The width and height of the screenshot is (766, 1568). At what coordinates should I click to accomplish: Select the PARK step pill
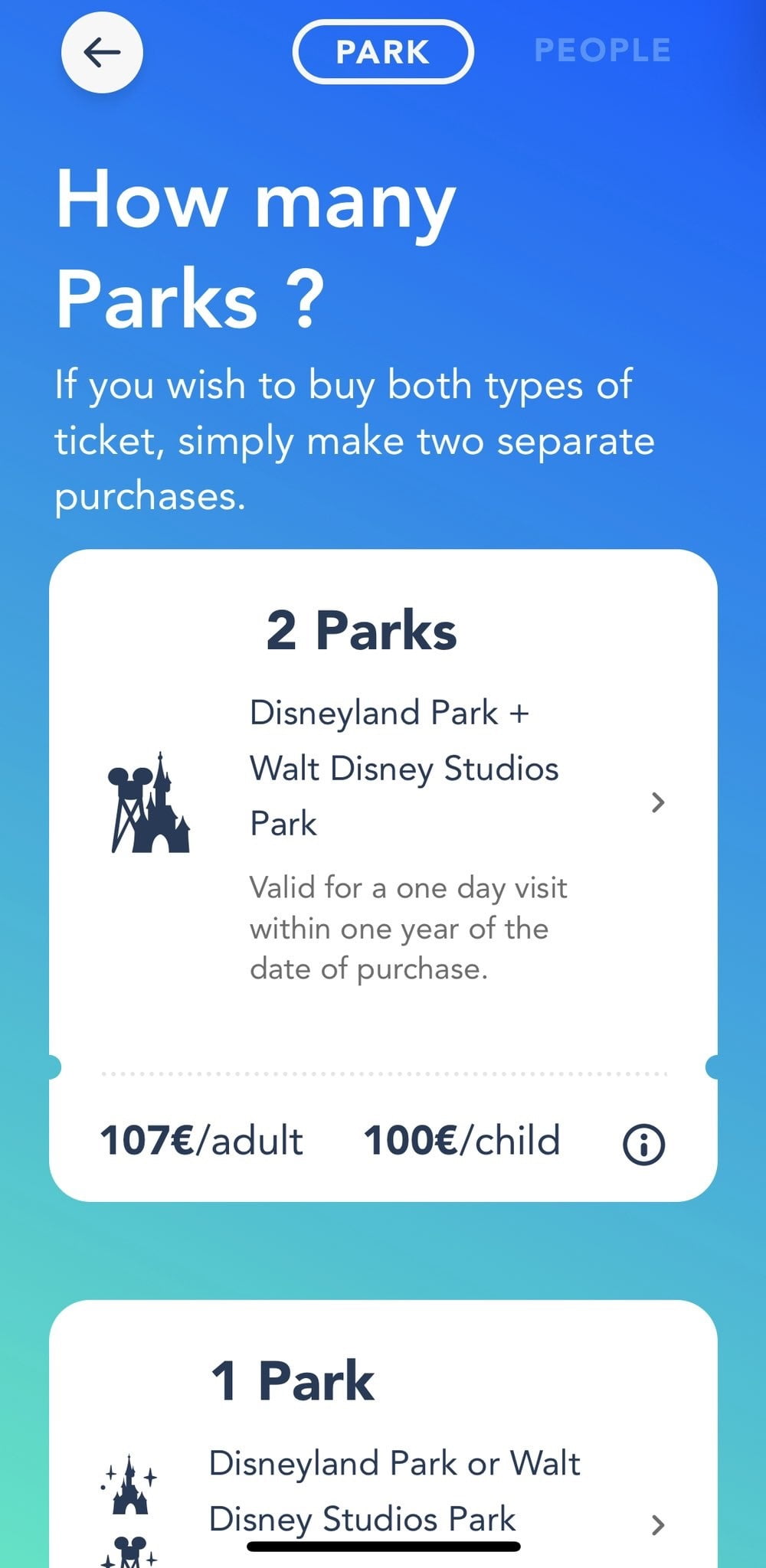tap(382, 52)
